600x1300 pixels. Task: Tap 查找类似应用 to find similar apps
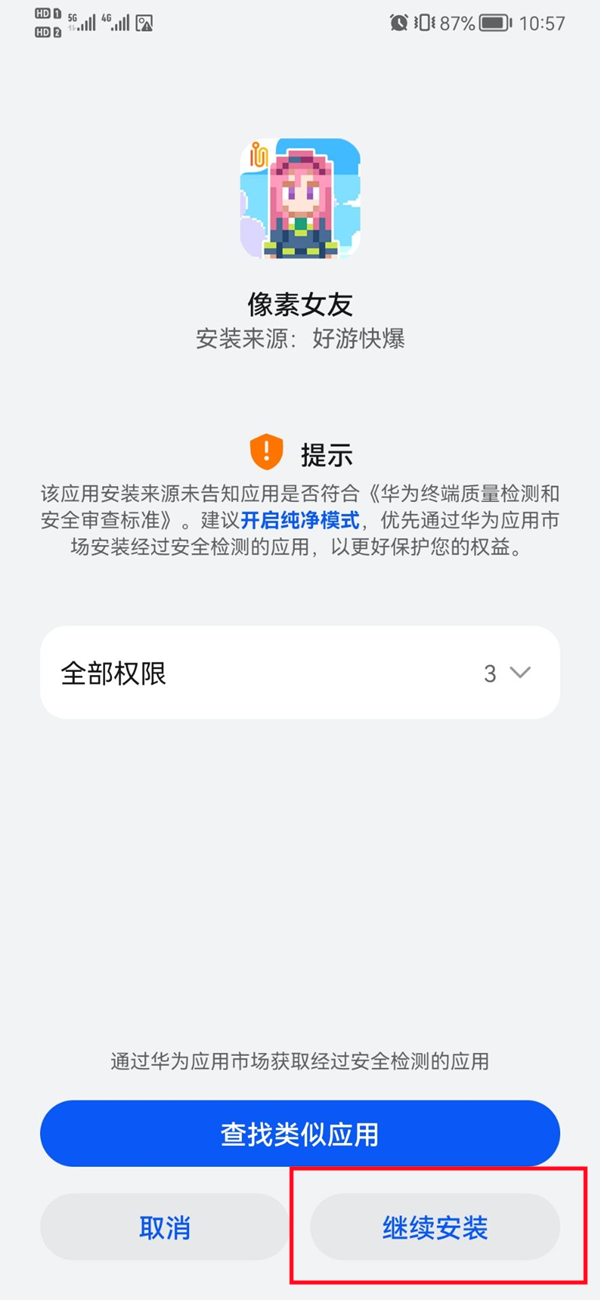click(300, 1134)
